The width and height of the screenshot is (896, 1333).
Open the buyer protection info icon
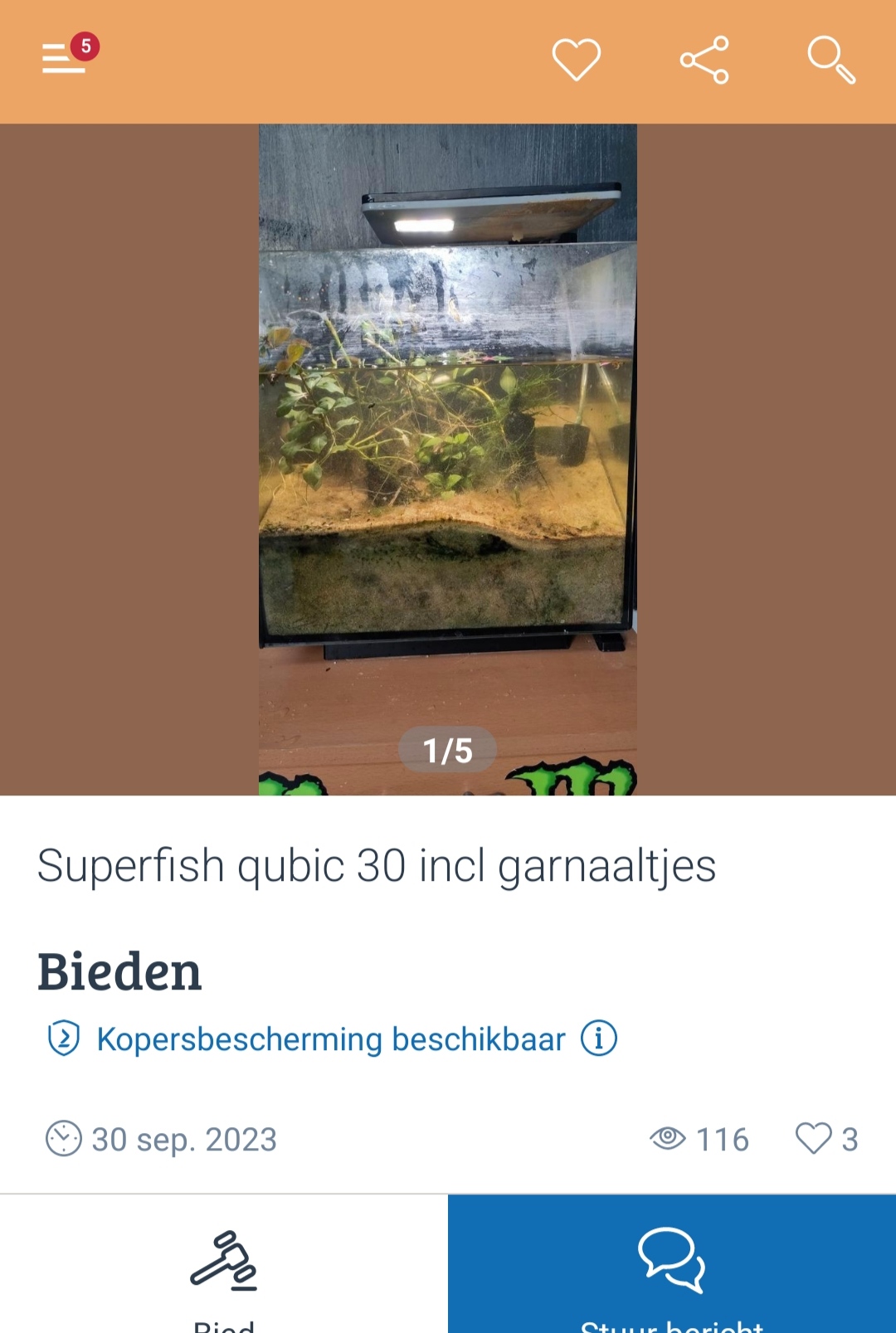pyautogui.click(x=598, y=1038)
